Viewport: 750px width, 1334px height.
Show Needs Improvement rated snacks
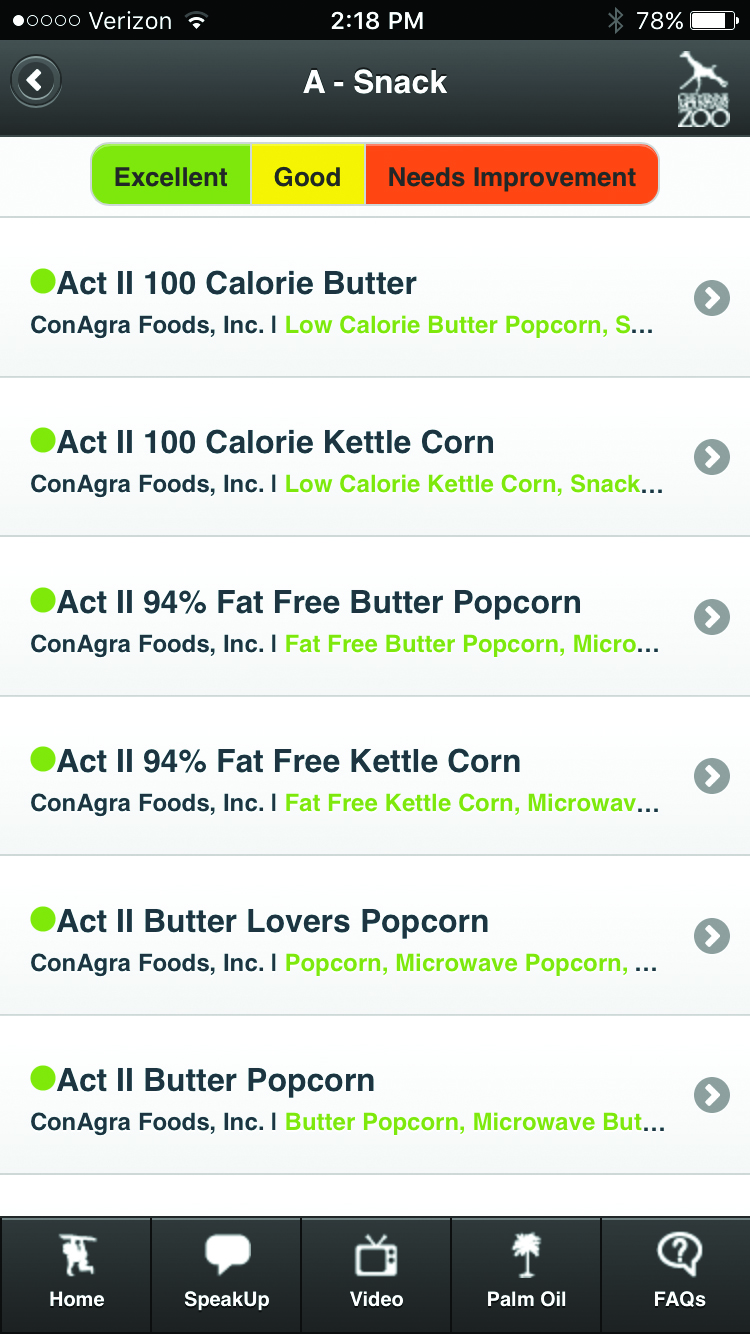tap(511, 177)
